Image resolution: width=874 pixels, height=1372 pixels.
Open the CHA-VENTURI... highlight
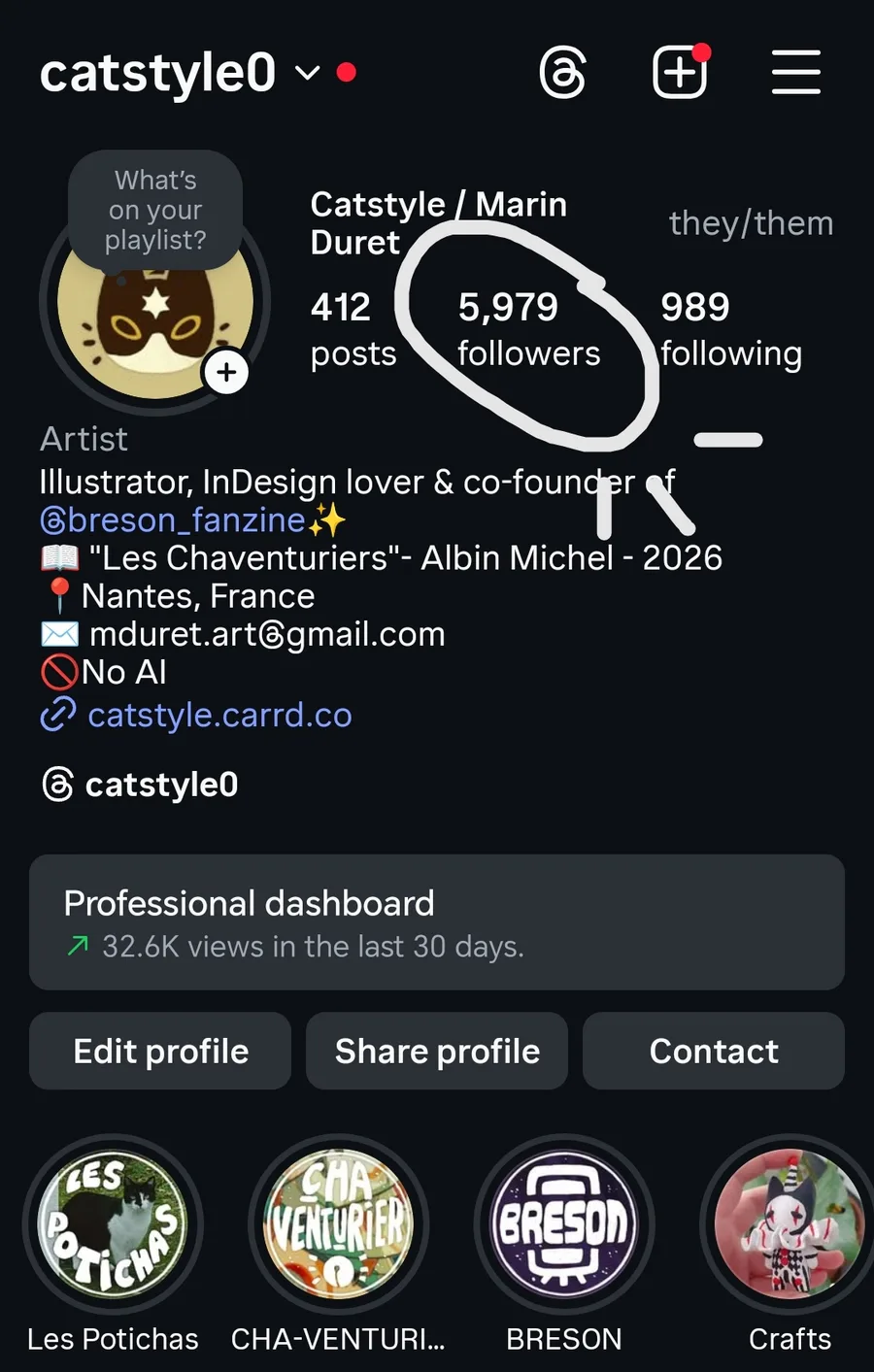pos(338,1225)
